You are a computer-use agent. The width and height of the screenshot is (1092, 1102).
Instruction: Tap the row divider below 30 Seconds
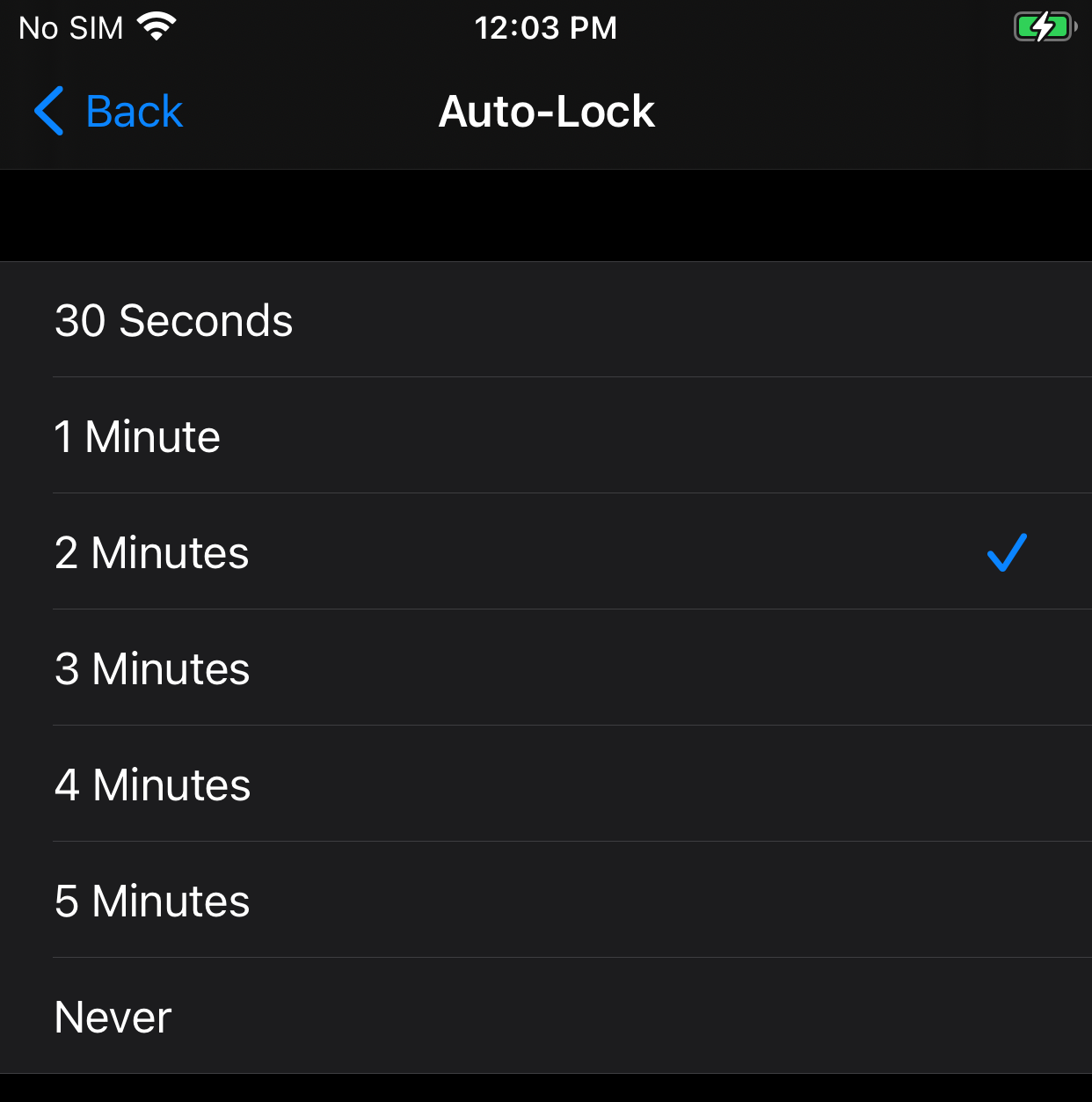[x=571, y=377]
